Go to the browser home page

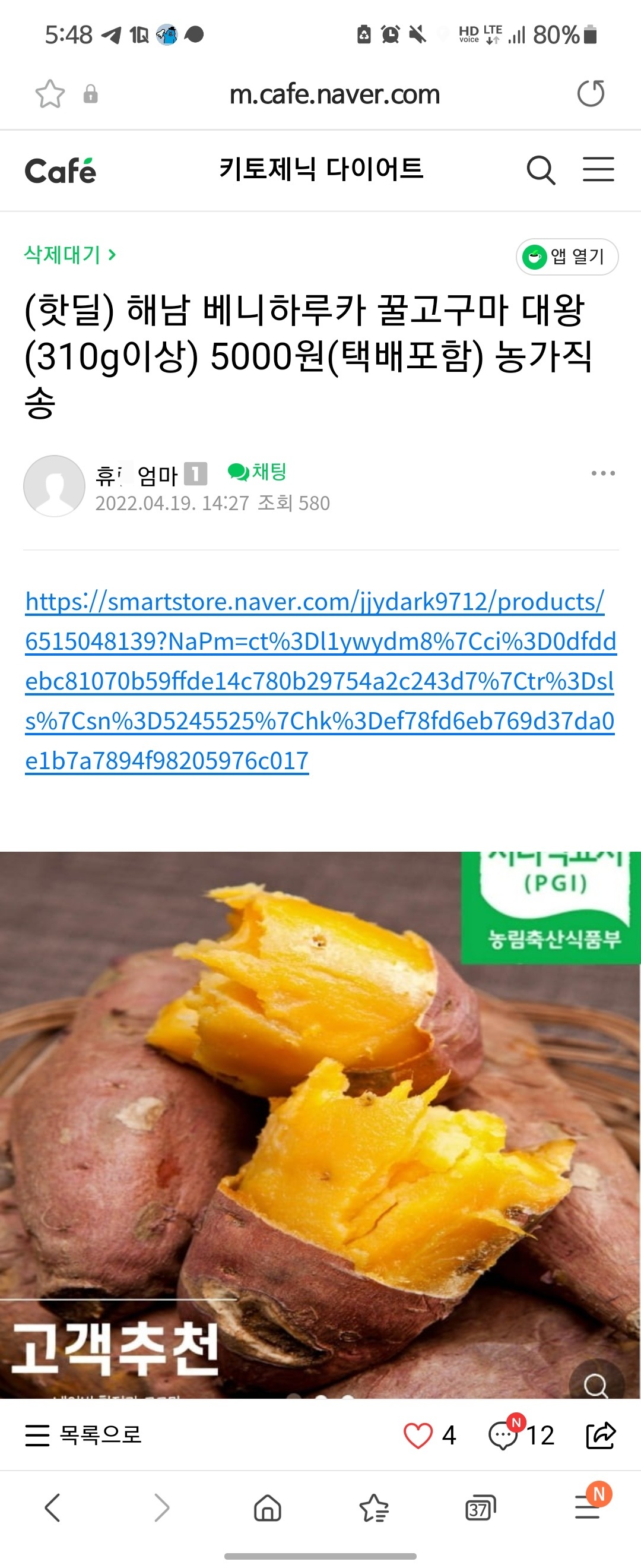[x=268, y=1508]
